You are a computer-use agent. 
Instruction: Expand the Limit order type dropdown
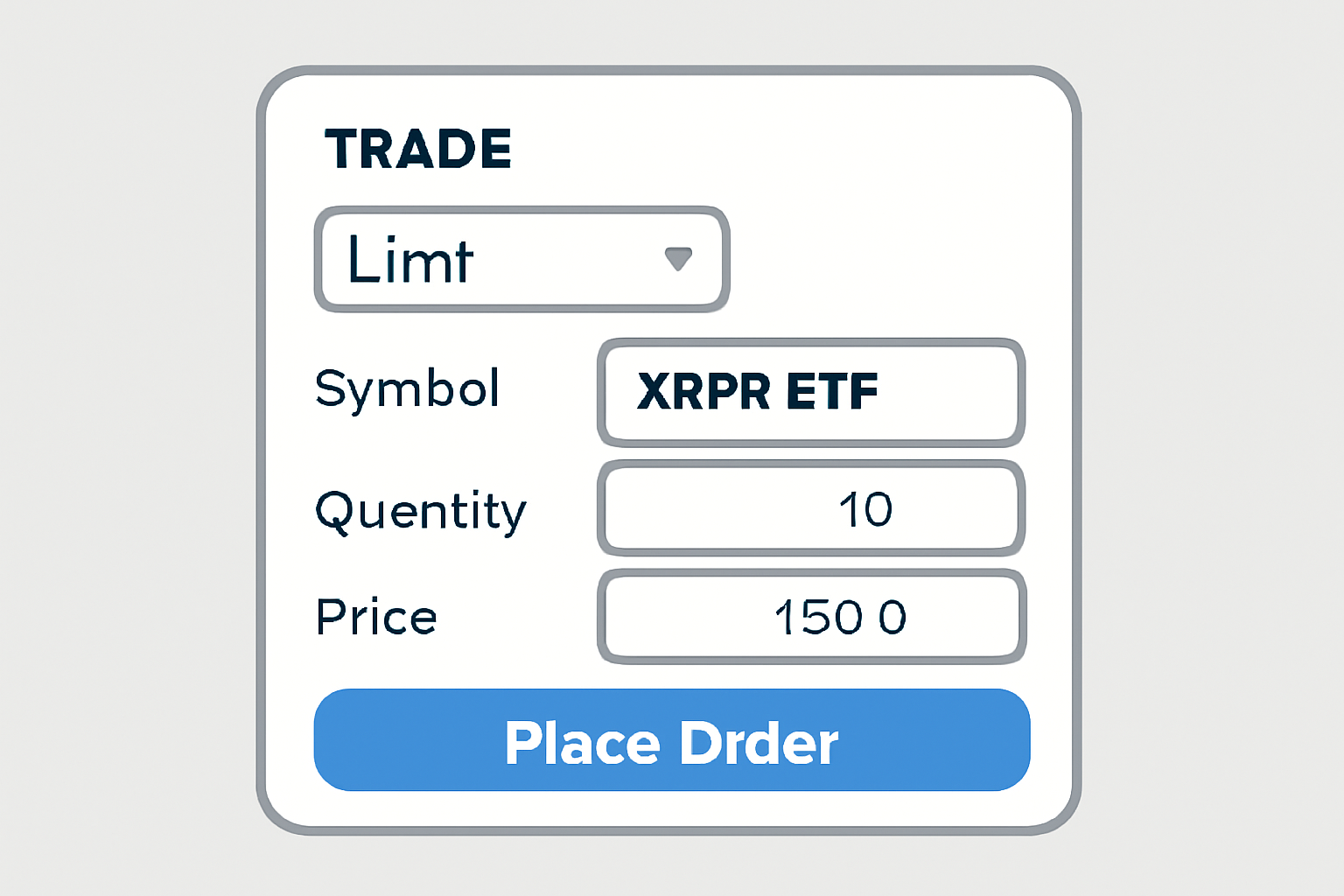click(521, 260)
